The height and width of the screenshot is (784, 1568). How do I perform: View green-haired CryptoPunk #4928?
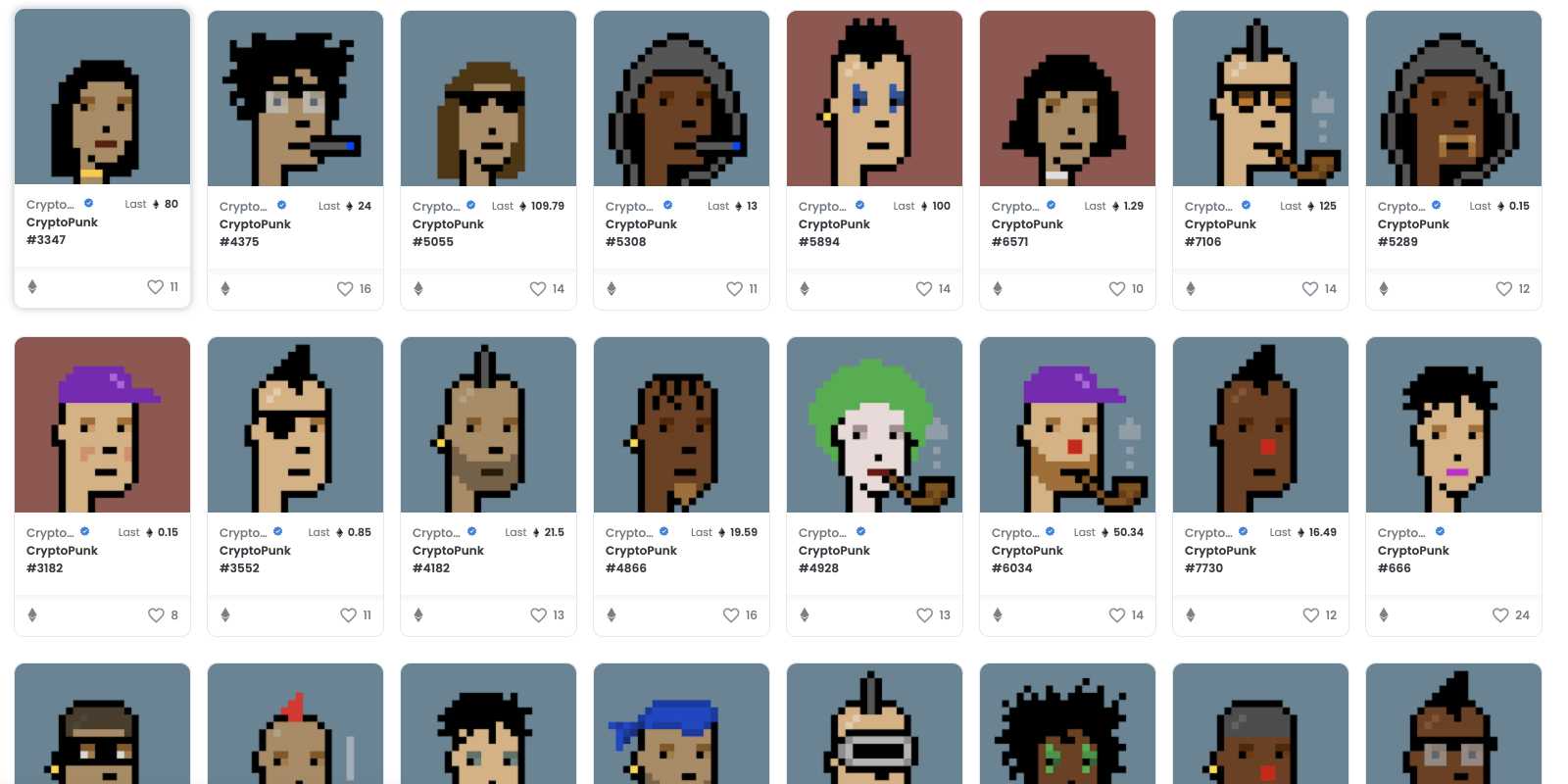click(874, 424)
